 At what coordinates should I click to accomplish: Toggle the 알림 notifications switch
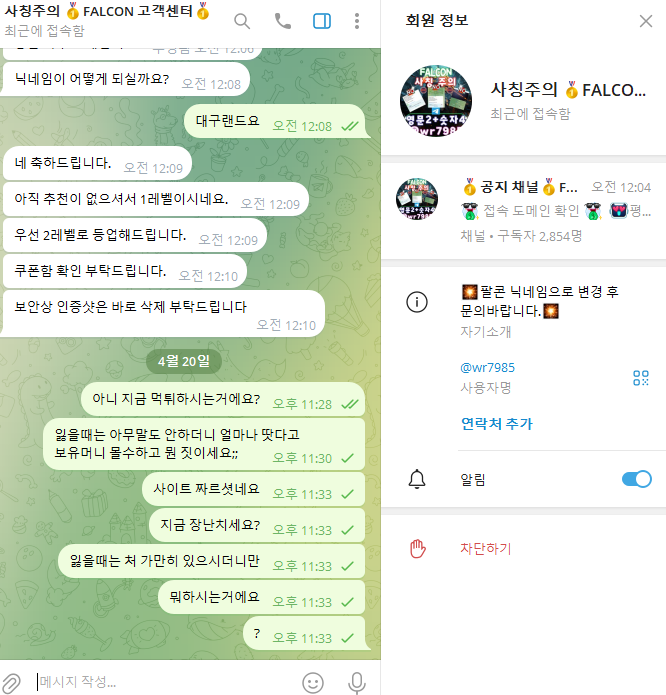[636, 479]
